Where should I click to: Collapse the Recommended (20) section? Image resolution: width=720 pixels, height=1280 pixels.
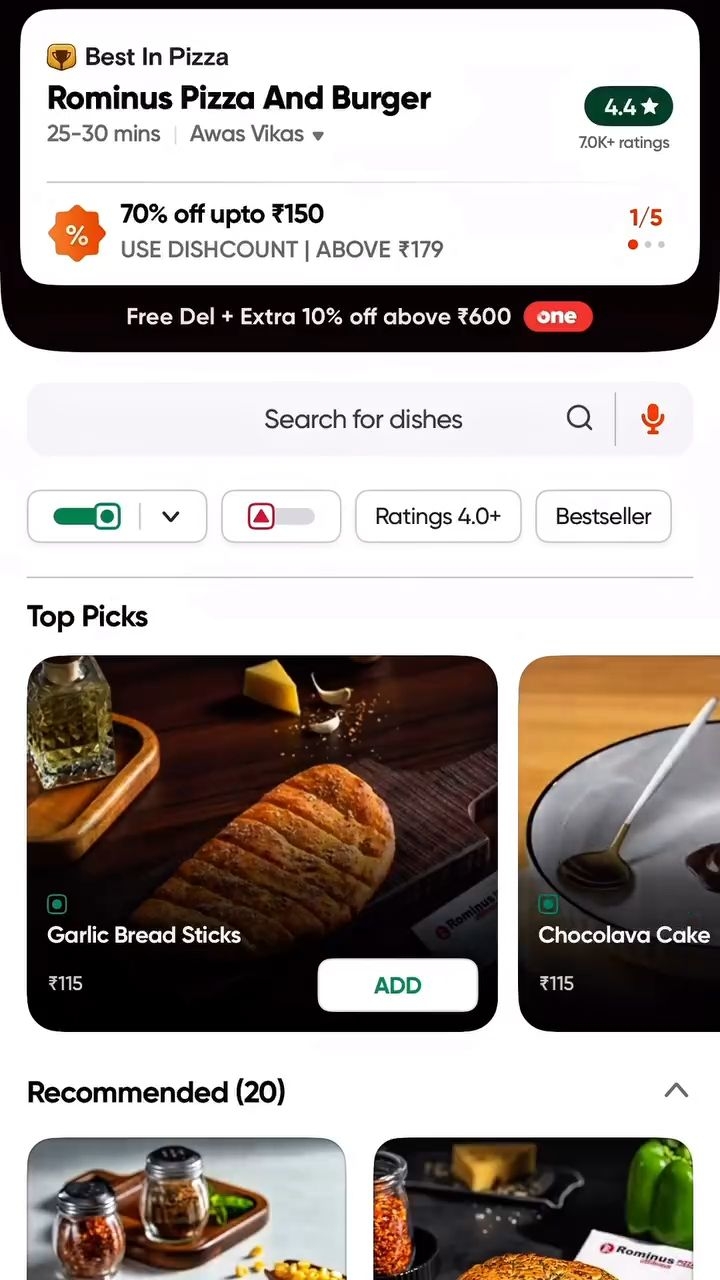pyautogui.click(x=676, y=1091)
